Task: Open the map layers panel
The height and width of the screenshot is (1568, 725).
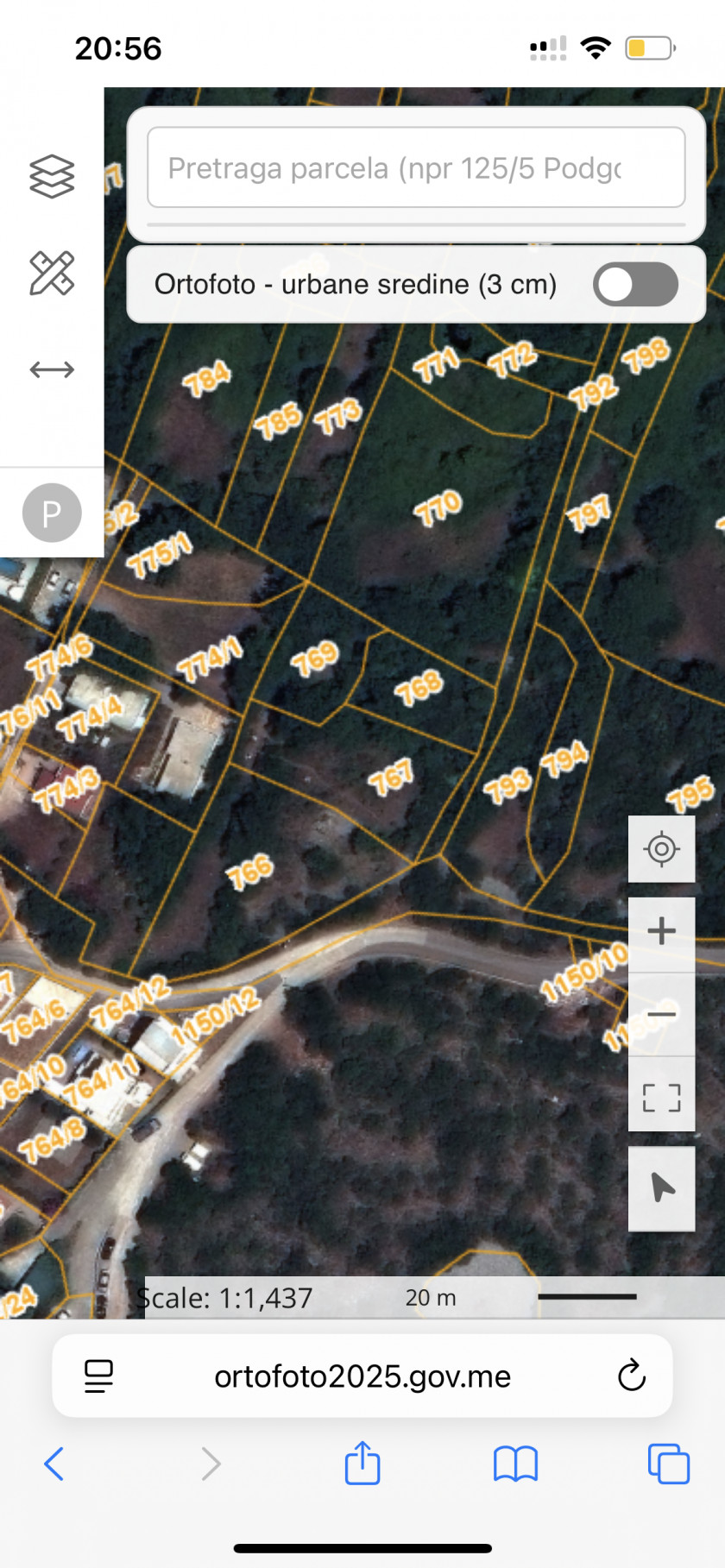Action: (52, 176)
